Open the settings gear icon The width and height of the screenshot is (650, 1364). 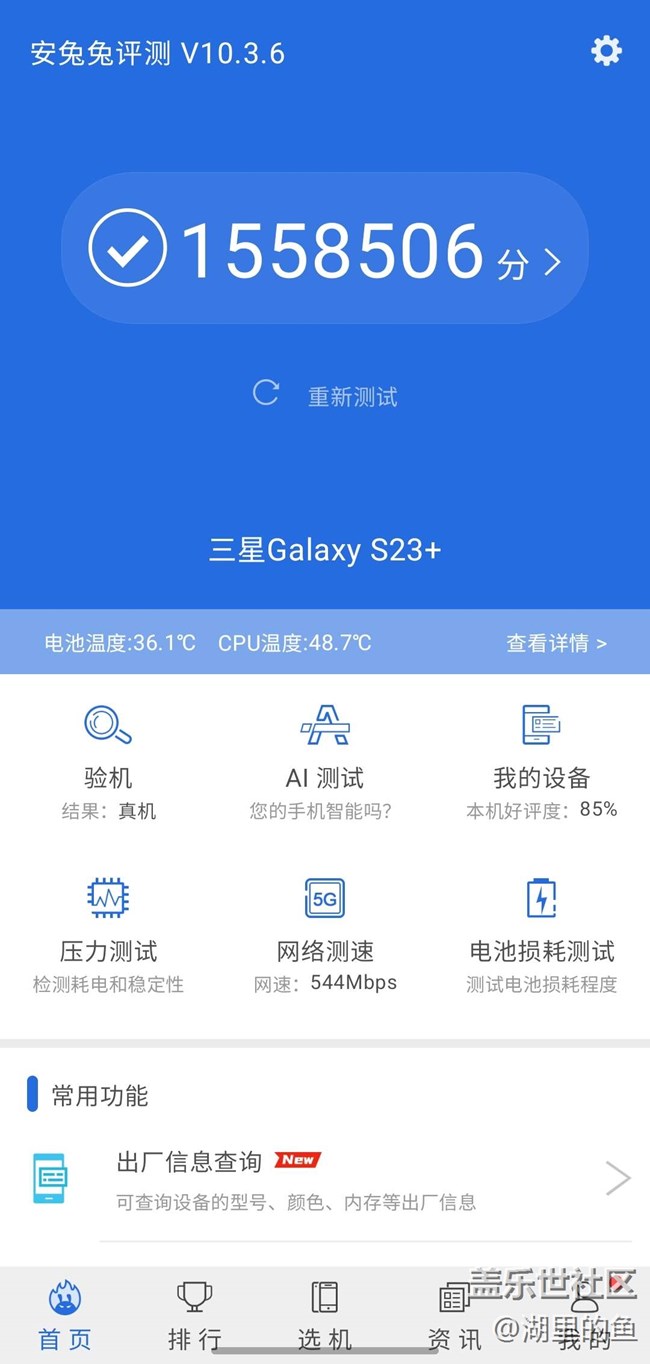tap(606, 51)
